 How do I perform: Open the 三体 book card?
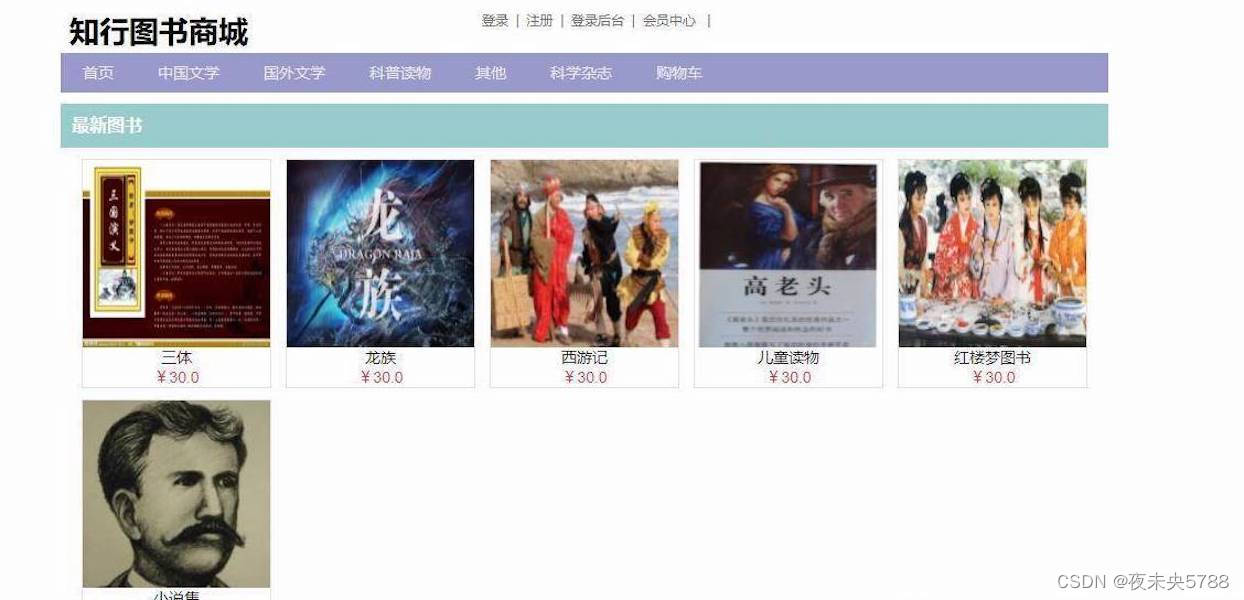(x=176, y=253)
